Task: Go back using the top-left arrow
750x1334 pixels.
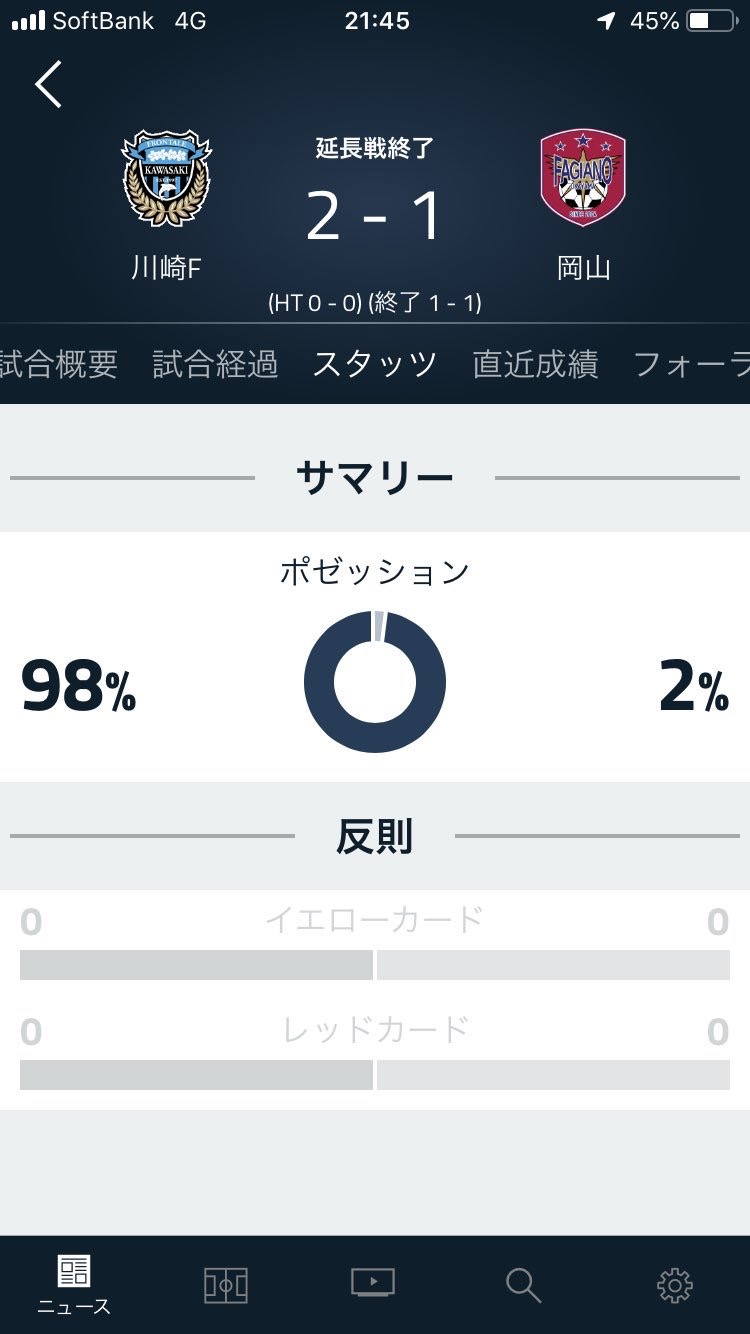Action: pyautogui.click(x=48, y=84)
